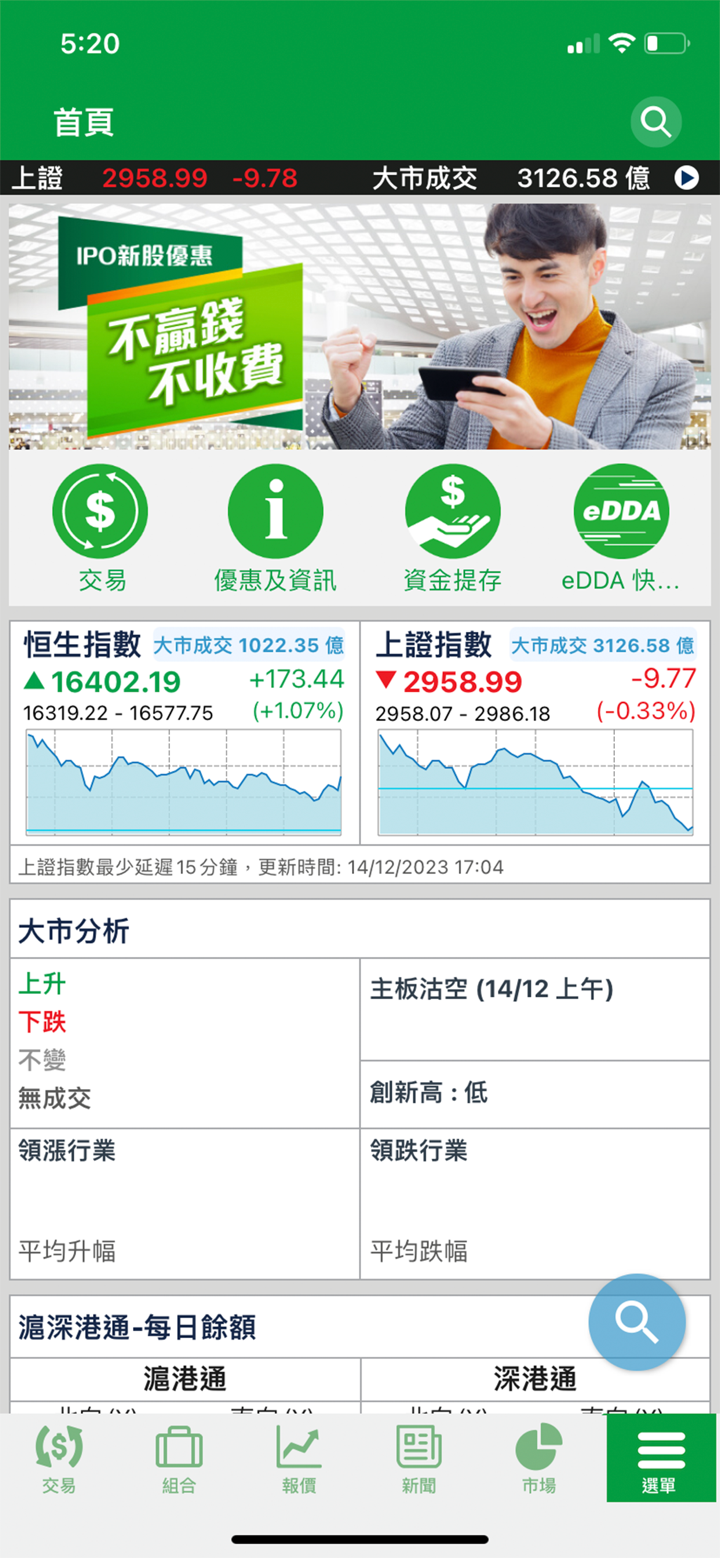Switch to the 市場 tab
Screen dimensions: 720x1558
tap(539, 1458)
